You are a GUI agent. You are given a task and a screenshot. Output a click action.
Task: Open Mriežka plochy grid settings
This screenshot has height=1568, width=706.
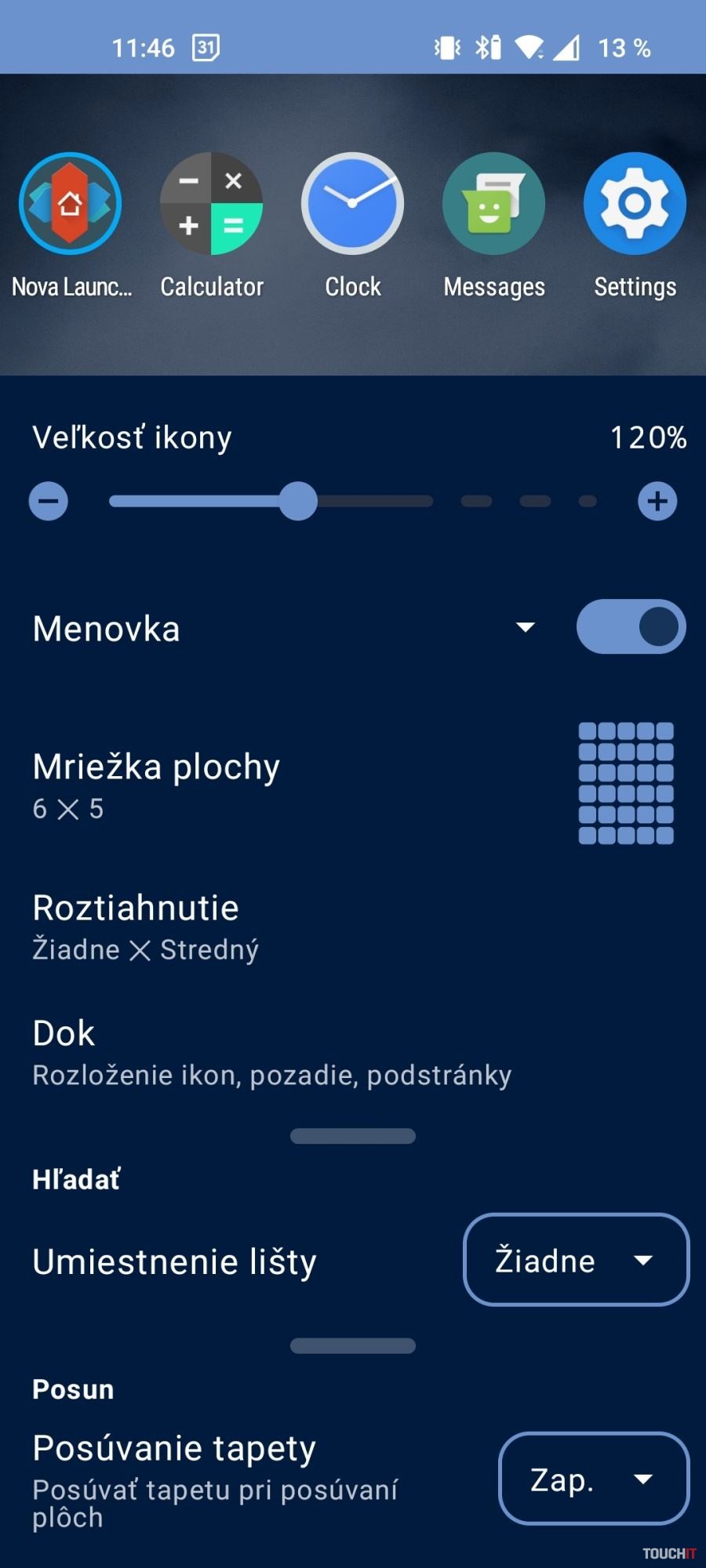click(x=353, y=784)
